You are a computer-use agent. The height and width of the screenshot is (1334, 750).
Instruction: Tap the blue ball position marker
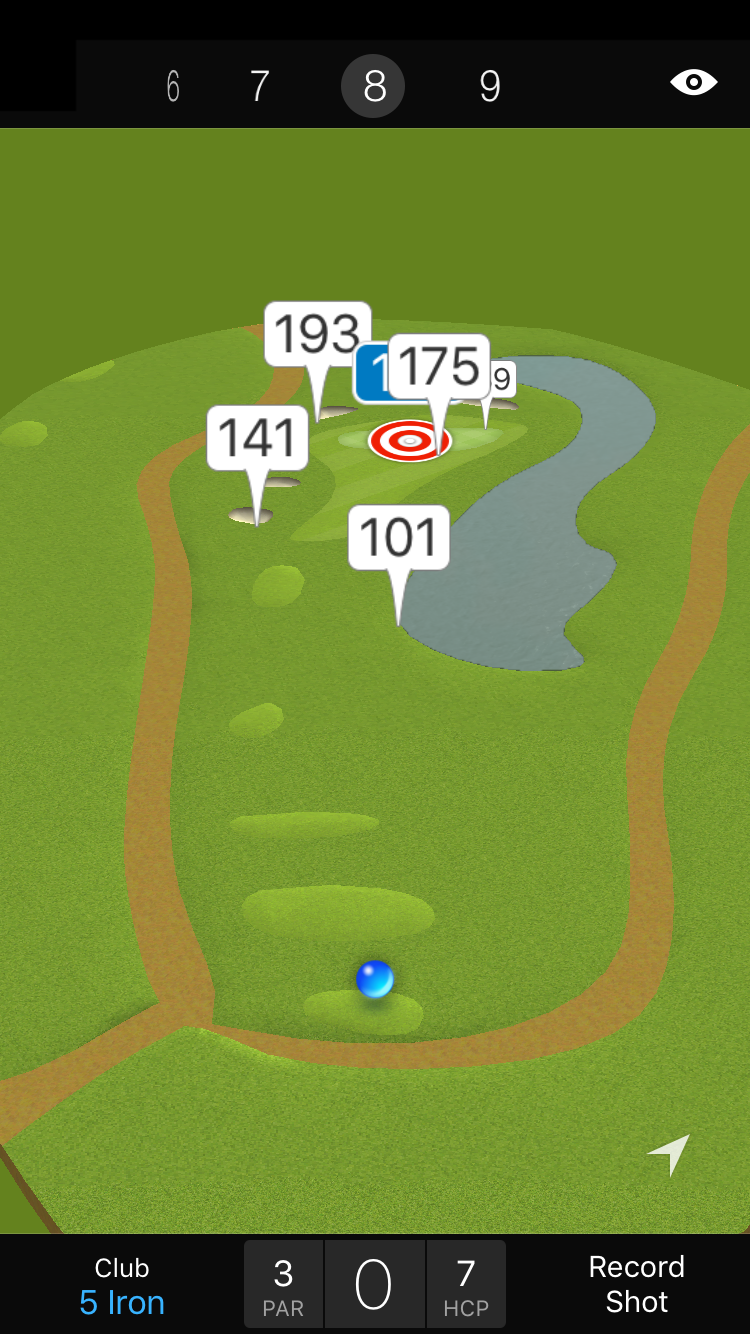click(375, 979)
